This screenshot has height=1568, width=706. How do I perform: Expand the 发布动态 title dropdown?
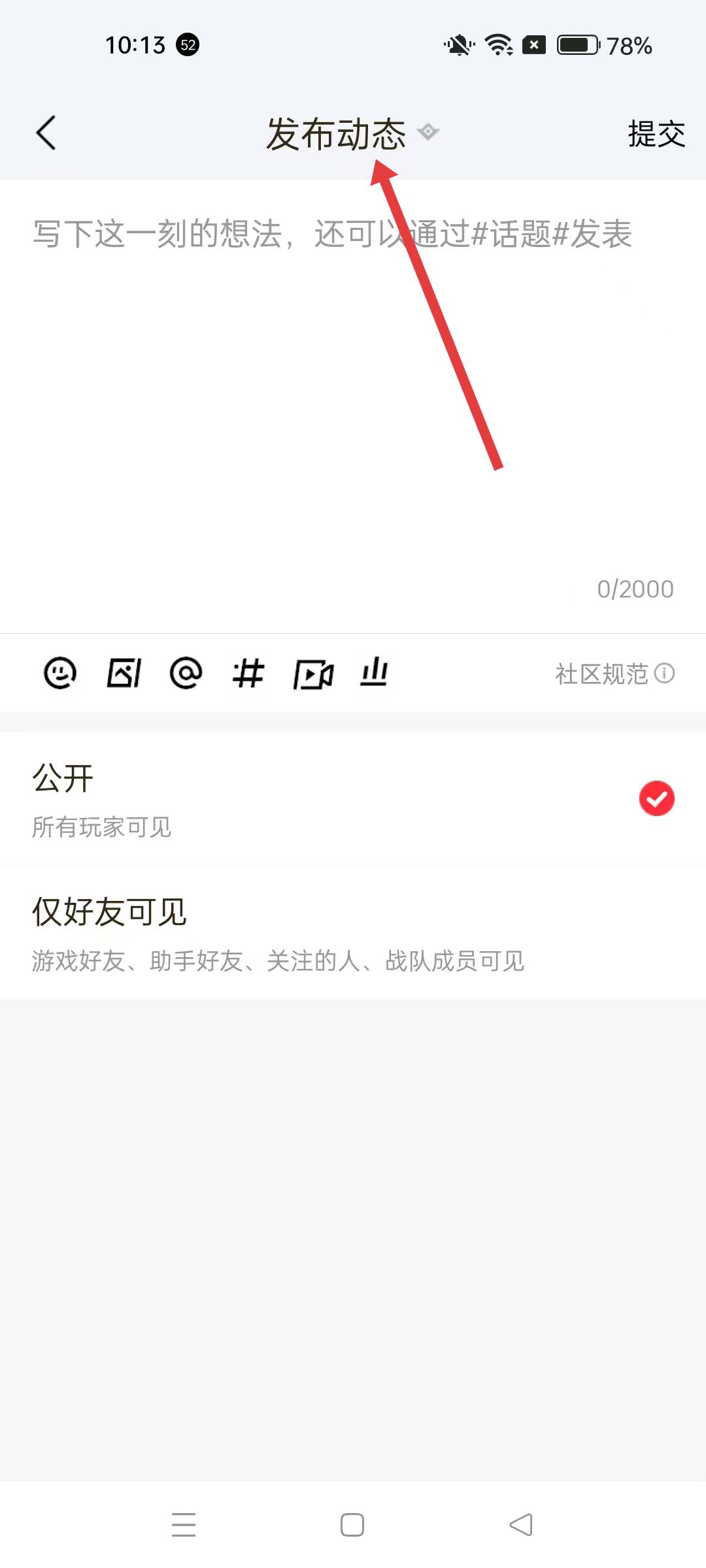click(428, 133)
